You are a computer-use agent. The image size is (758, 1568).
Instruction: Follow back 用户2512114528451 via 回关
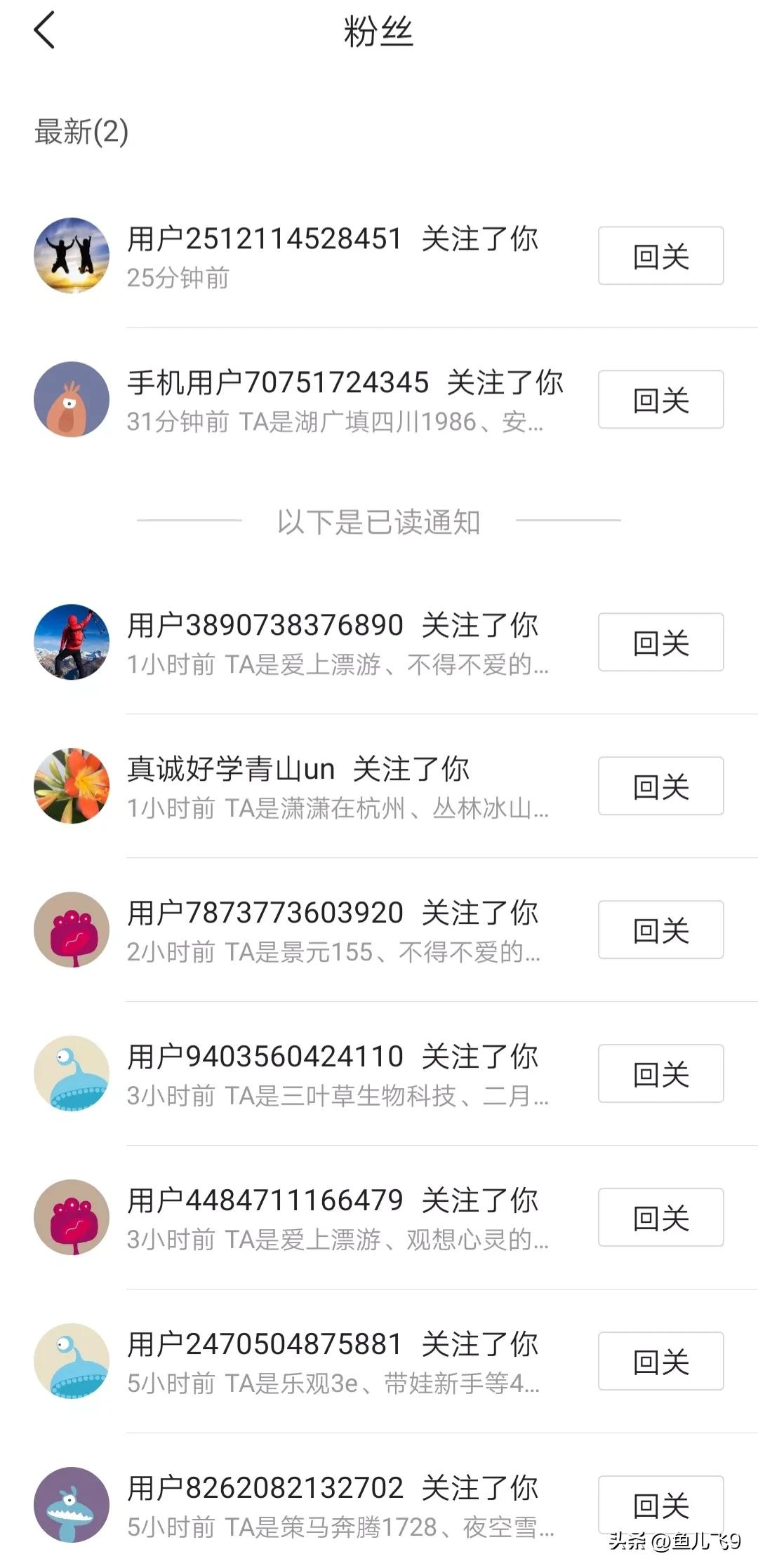660,255
